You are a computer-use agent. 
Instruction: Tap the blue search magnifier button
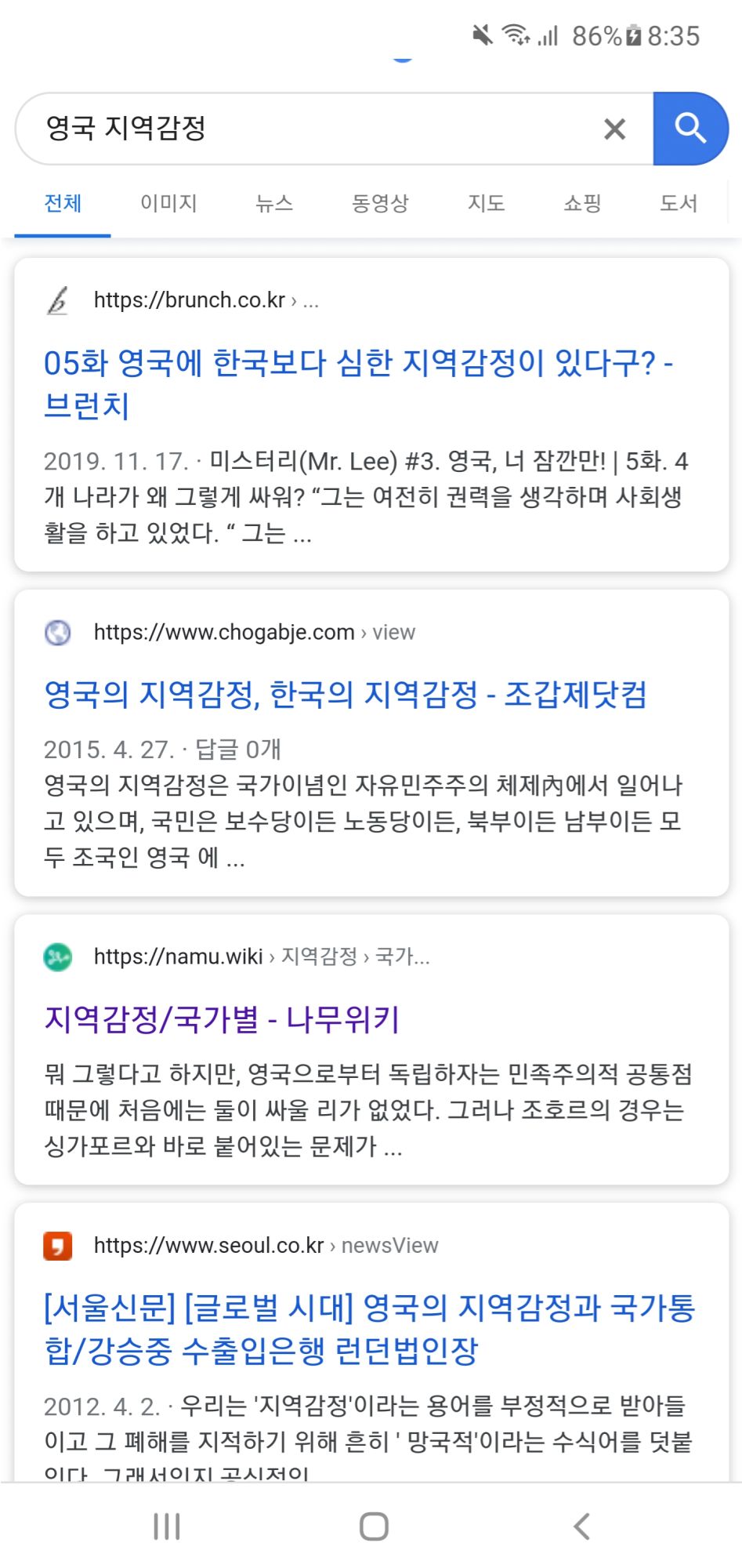tap(690, 129)
